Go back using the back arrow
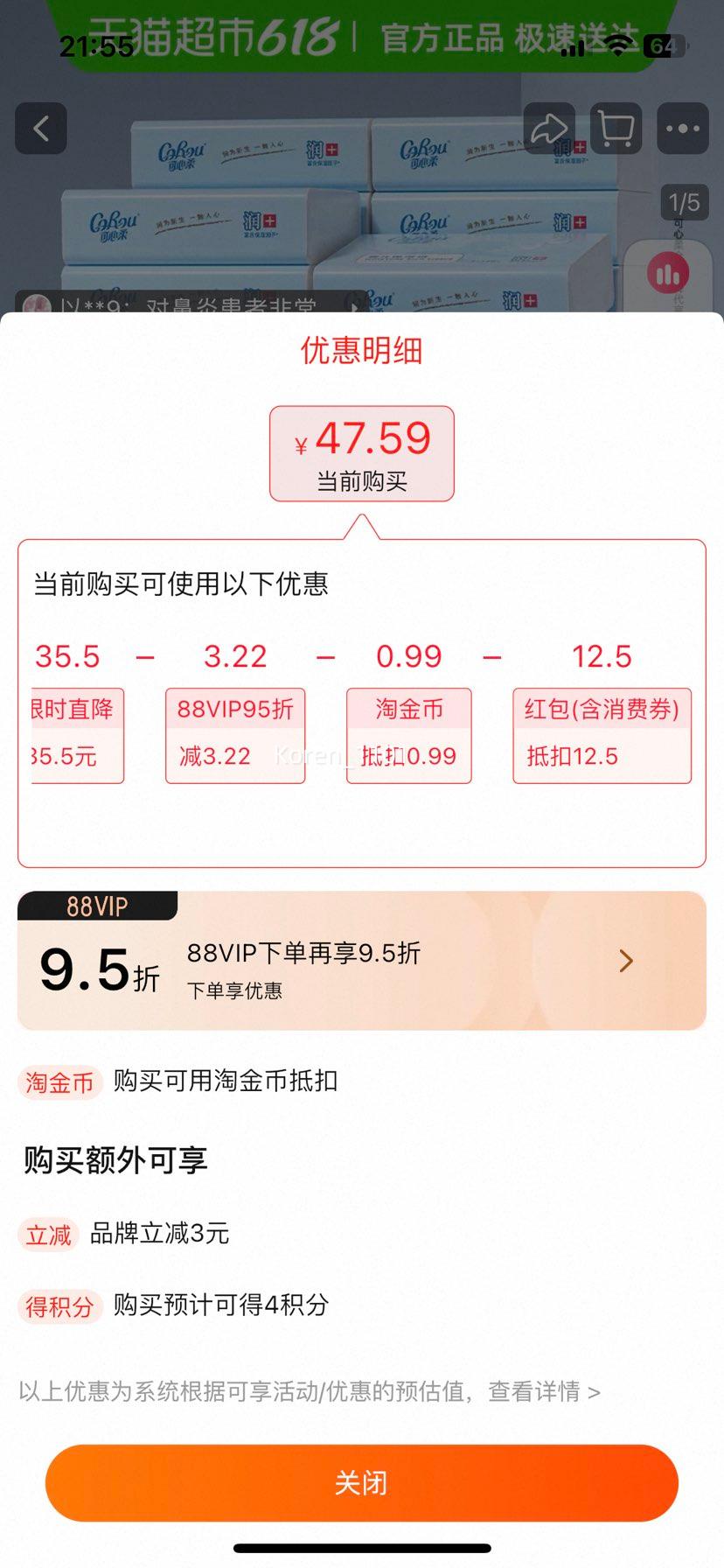Image resolution: width=724 pixels, height=1568 pixels. (x=41, y=129)
